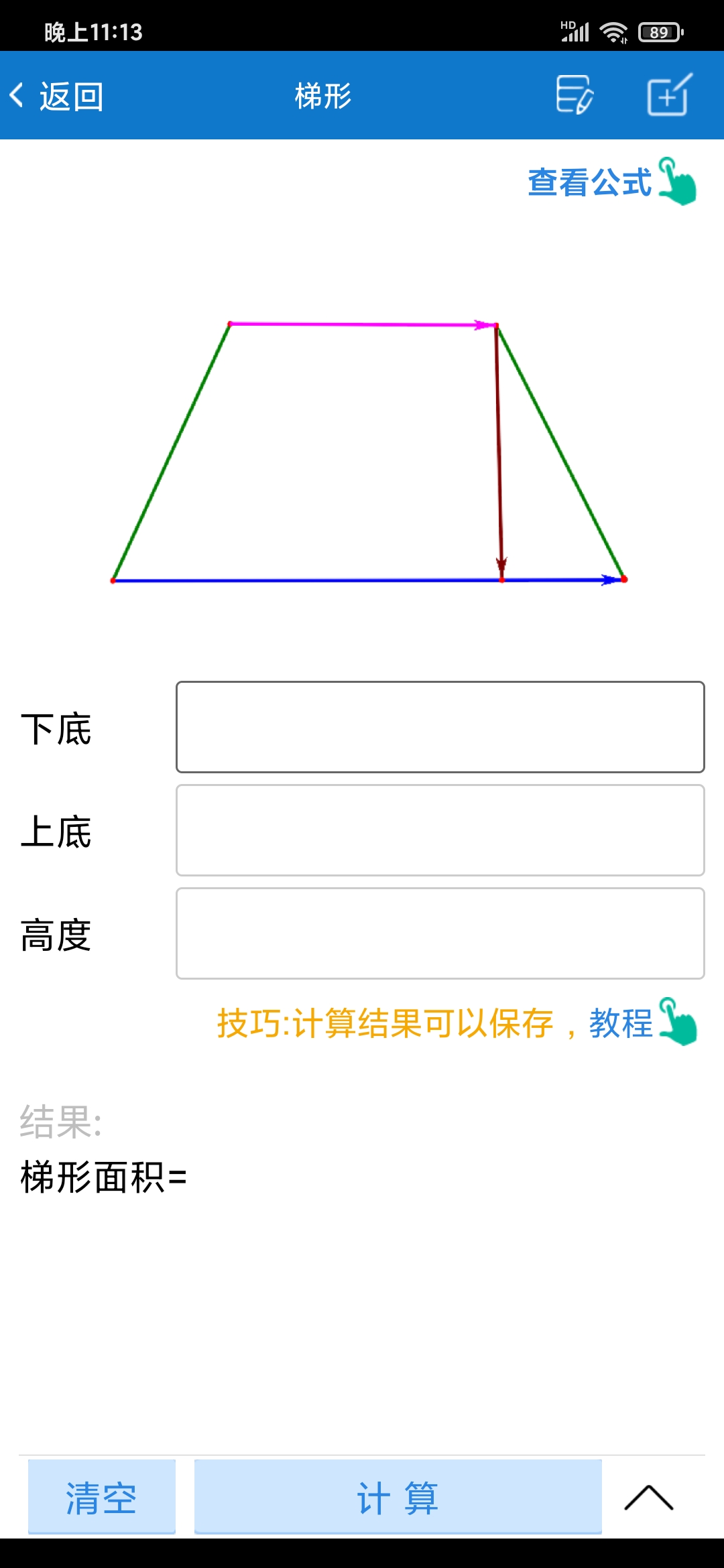This screenshot has height=1568, width=724.
Task: Click the HD cellular signal icon
Action: (x=573, y=29)
